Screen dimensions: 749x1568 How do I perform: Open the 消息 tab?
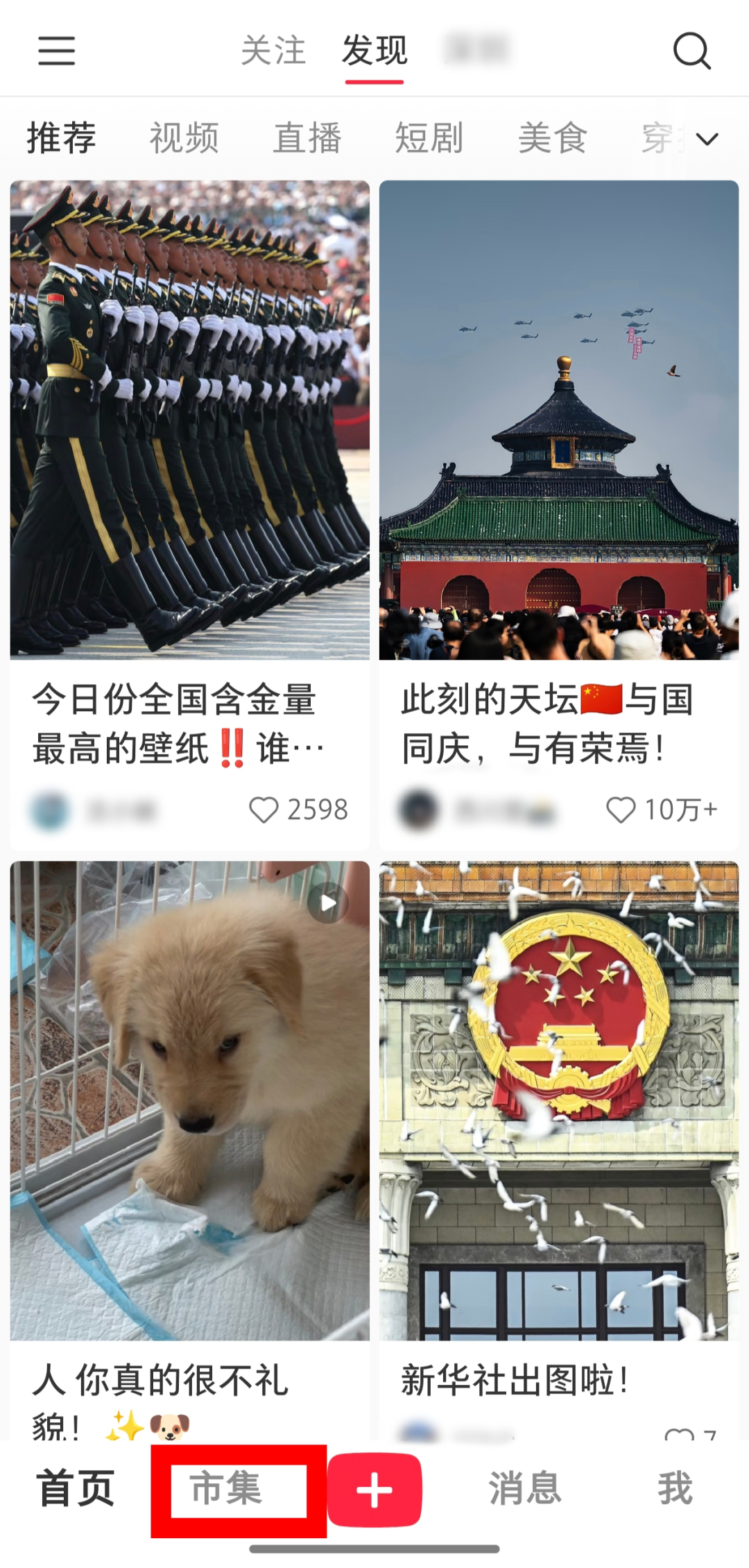point(524,1489)
